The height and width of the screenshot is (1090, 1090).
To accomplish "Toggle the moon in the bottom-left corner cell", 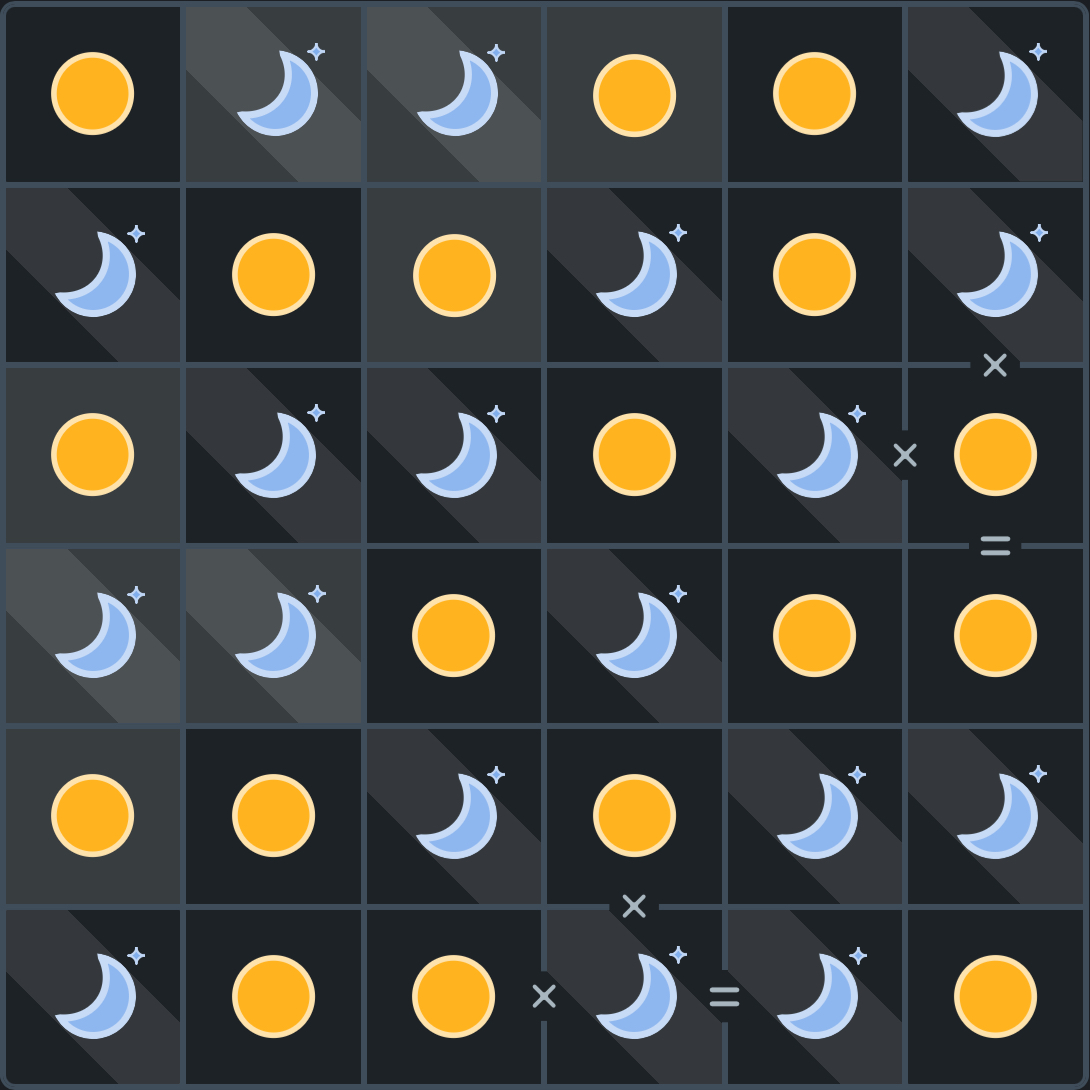I will coord(92,996).
